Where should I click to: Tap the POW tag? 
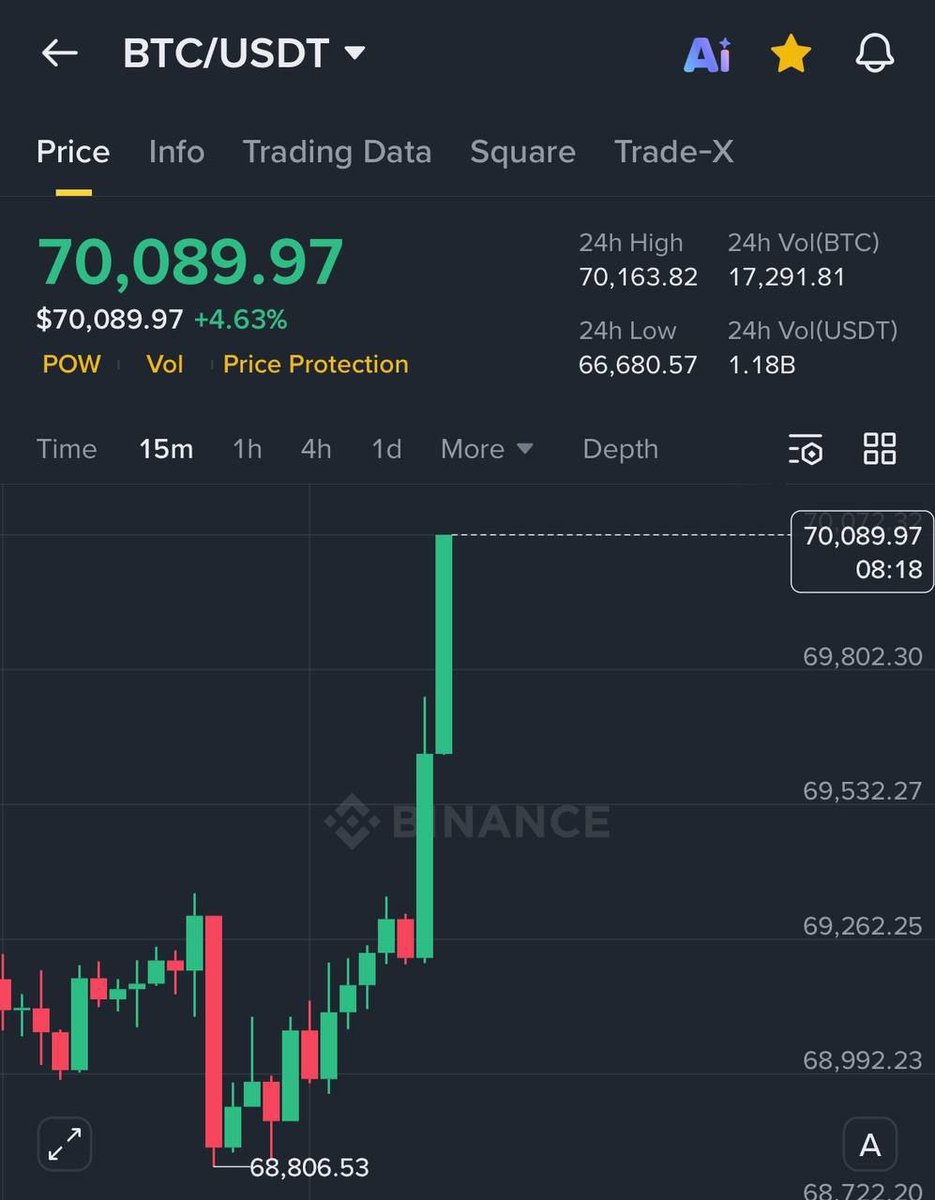(71, 364)
